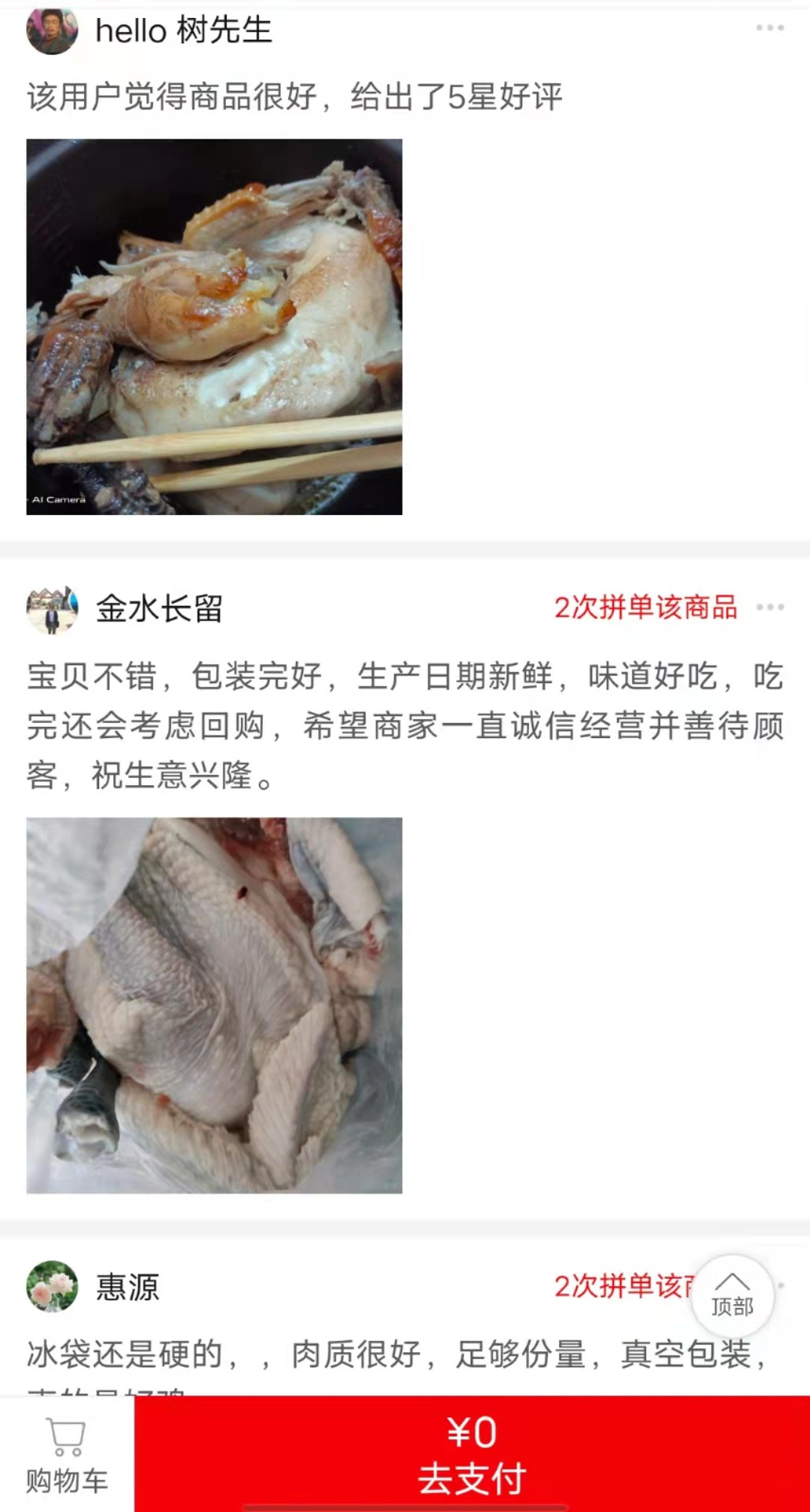
Task: Open 惠源's user avatar
Action: [x=52, y=1287]
